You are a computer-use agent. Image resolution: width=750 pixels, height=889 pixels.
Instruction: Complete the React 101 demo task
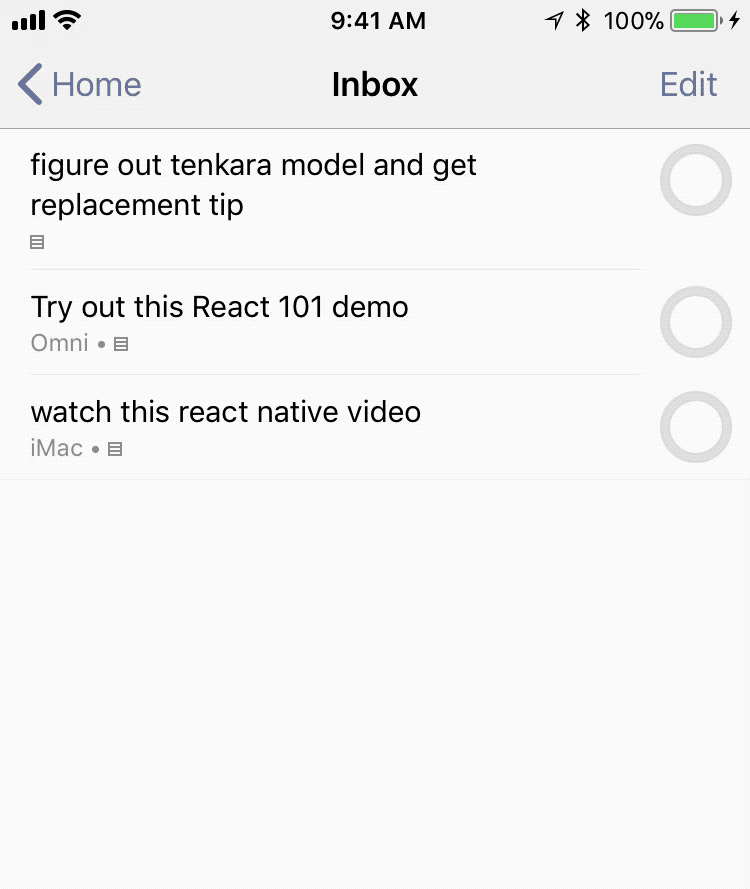[696, 322]
